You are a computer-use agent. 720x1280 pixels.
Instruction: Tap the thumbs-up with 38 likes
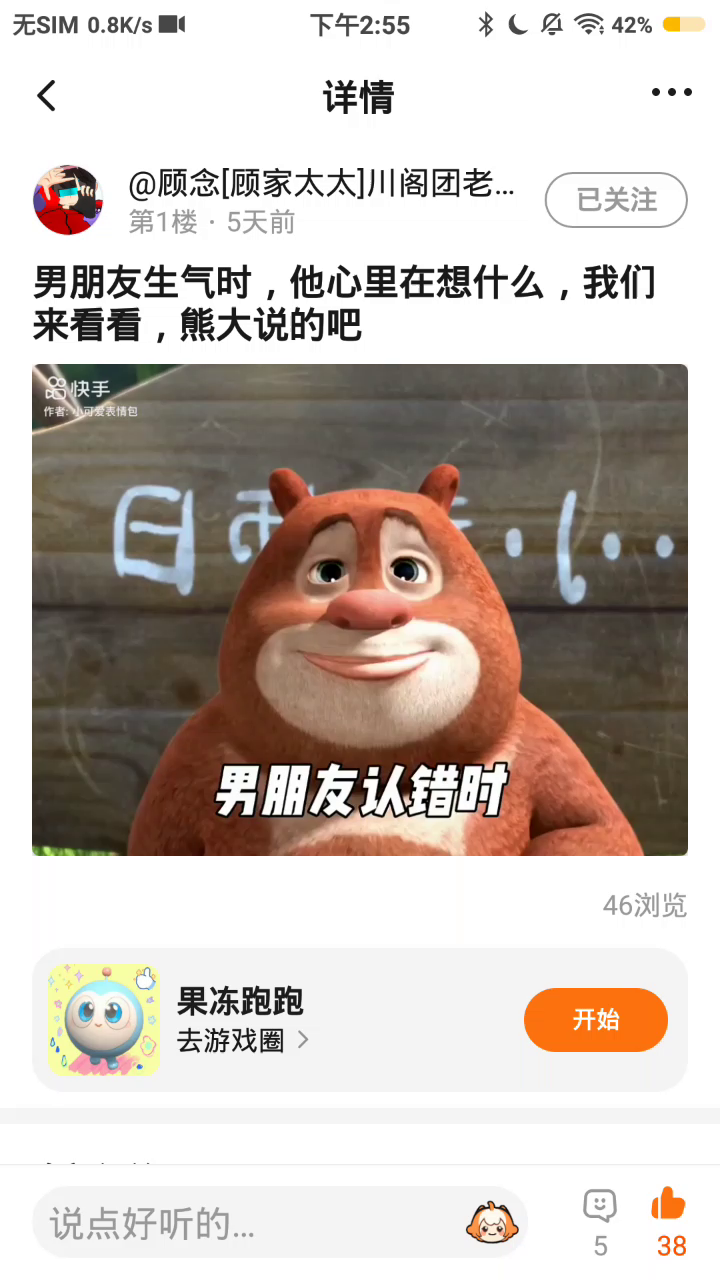670,1218
